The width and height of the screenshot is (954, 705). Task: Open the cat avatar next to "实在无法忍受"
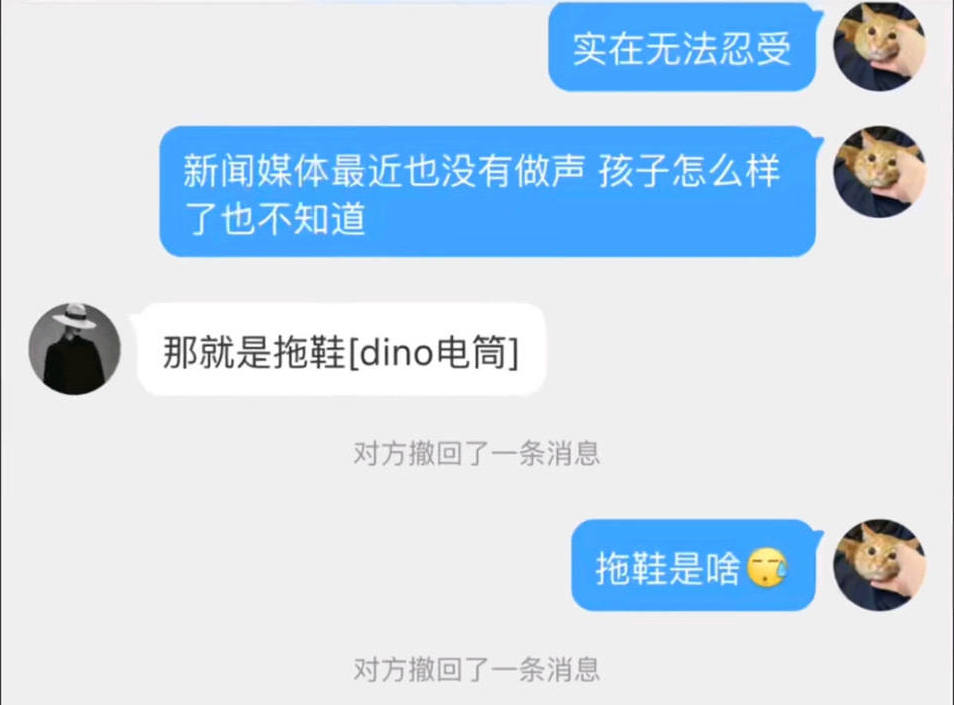pyautogui.click(x=879, y=47)
